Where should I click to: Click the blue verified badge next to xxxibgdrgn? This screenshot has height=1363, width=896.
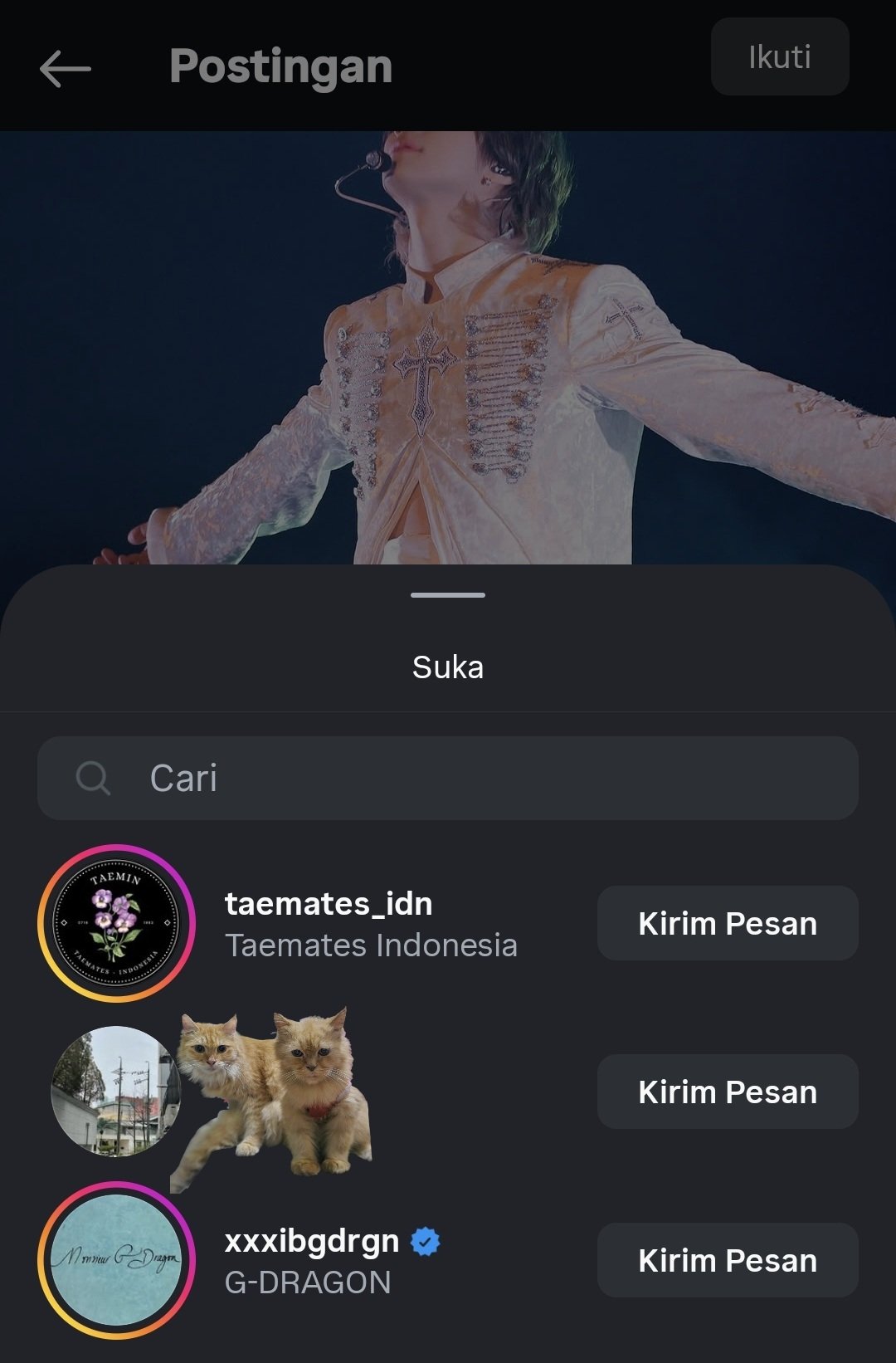point(425,1238)
